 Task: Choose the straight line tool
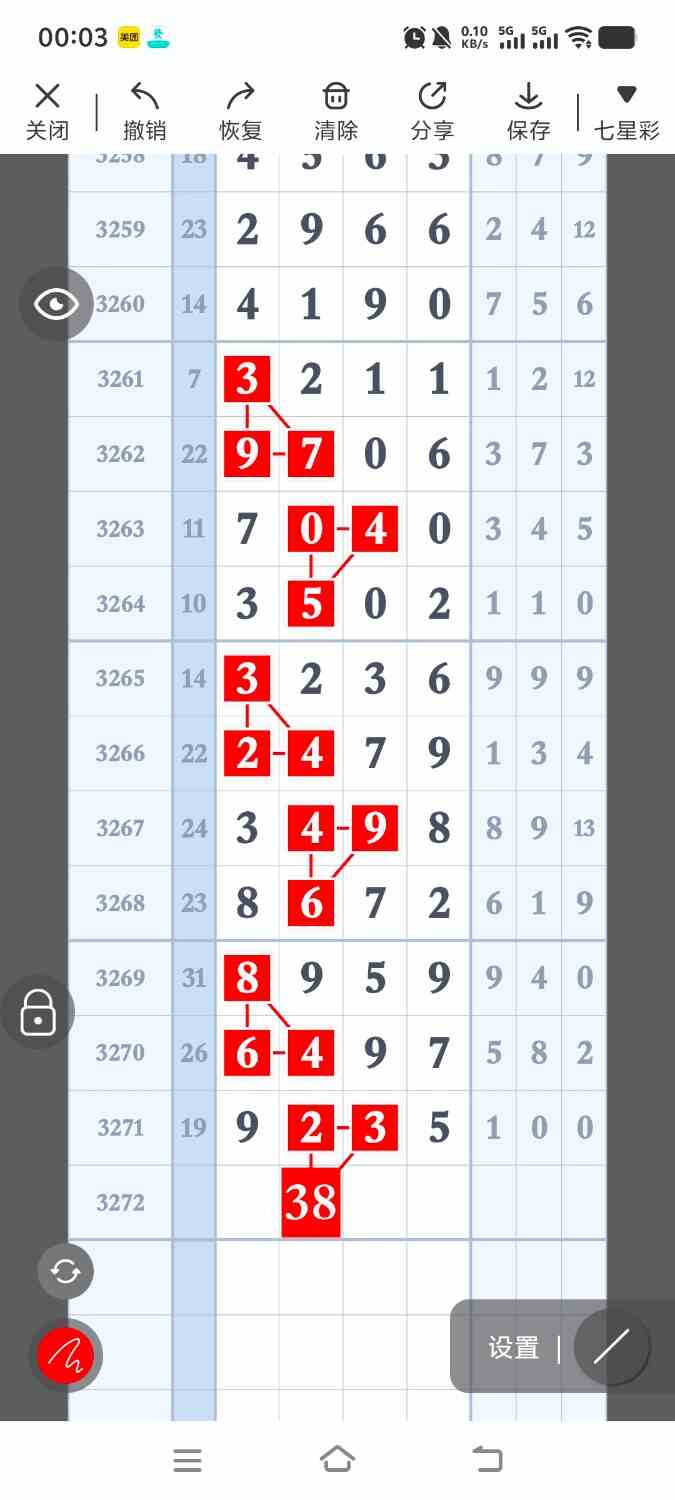tap(611, 1347)
